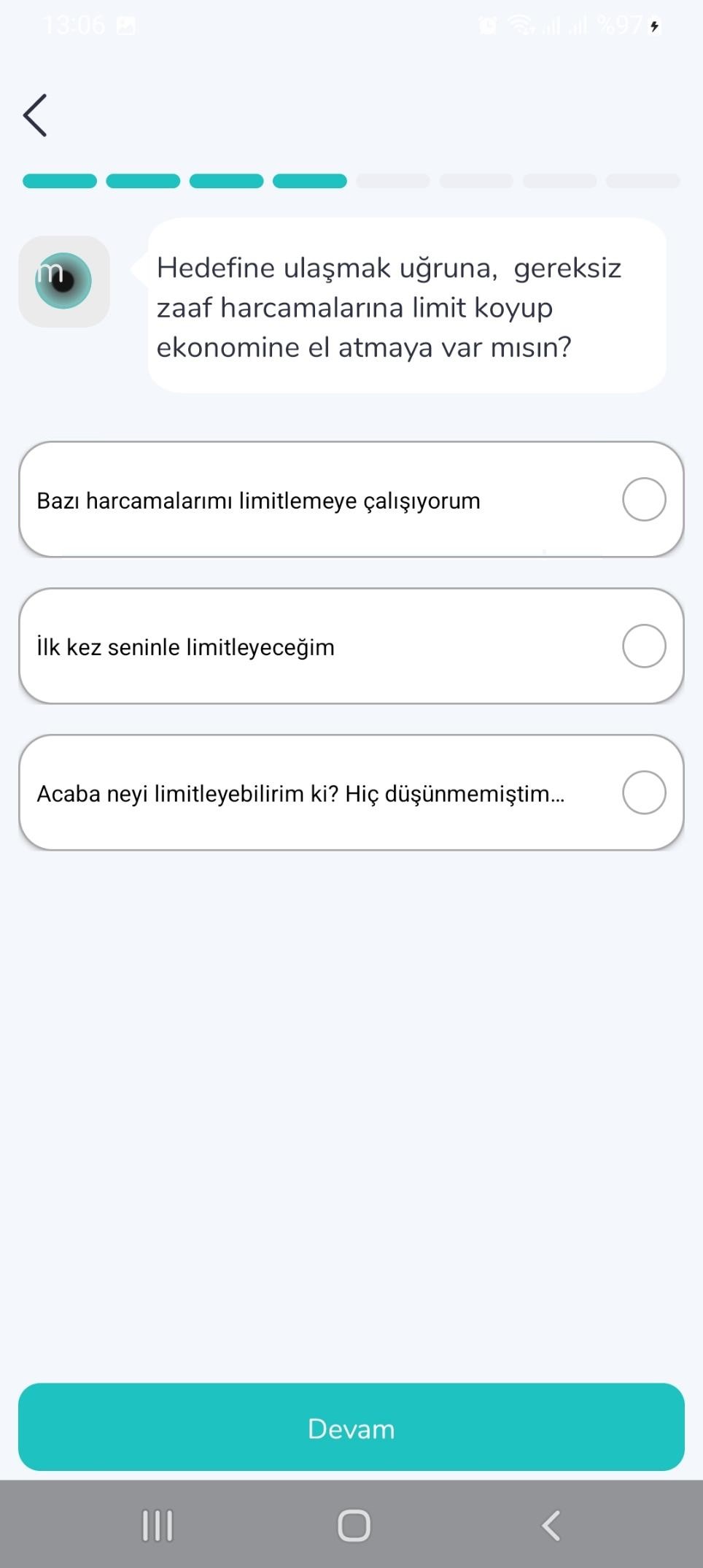This screenshot has width=703, height=1568.
Task: Select 'Bazı harcamalarımı limitlemeye çalışıyorum' option
Action: [x=351, y=500]
